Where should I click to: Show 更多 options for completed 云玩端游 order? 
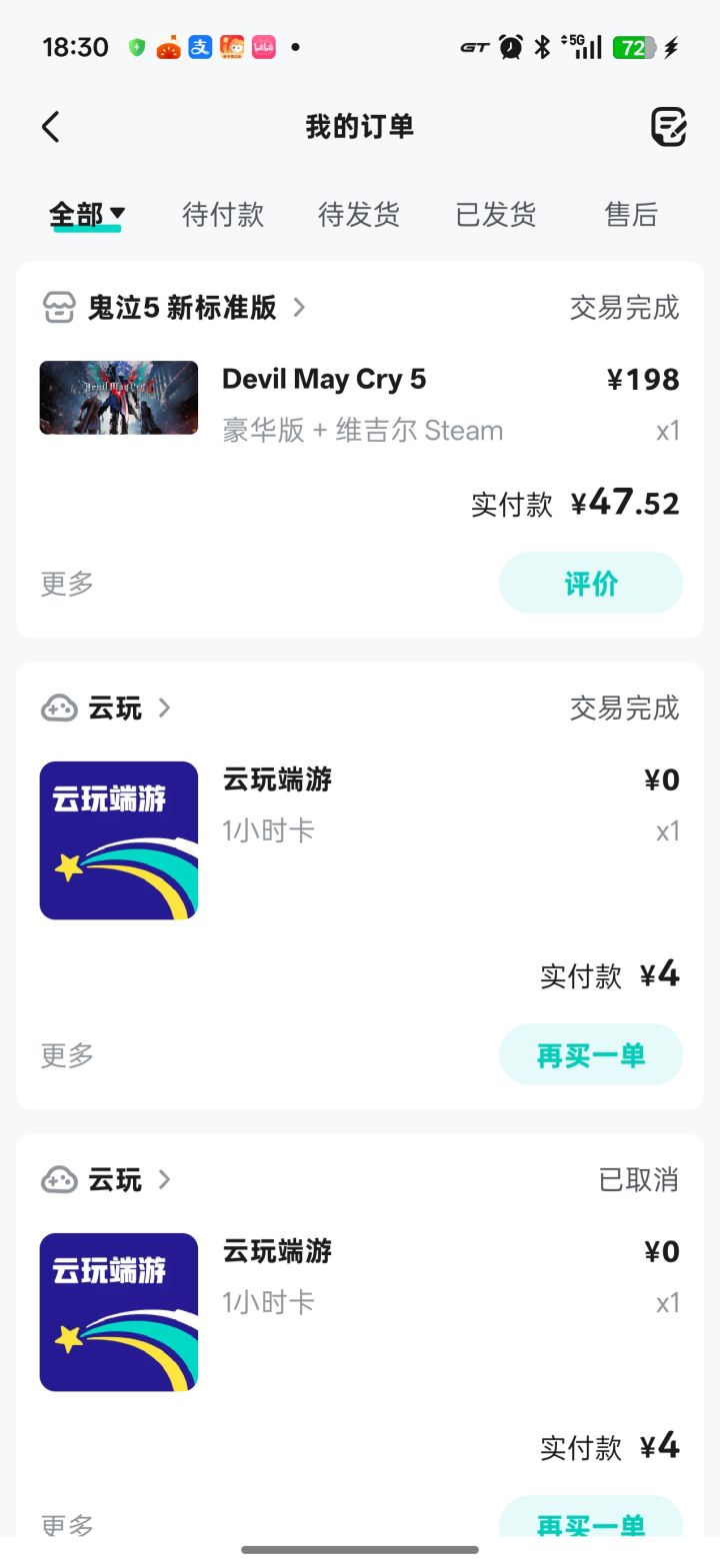(67, 1055)
